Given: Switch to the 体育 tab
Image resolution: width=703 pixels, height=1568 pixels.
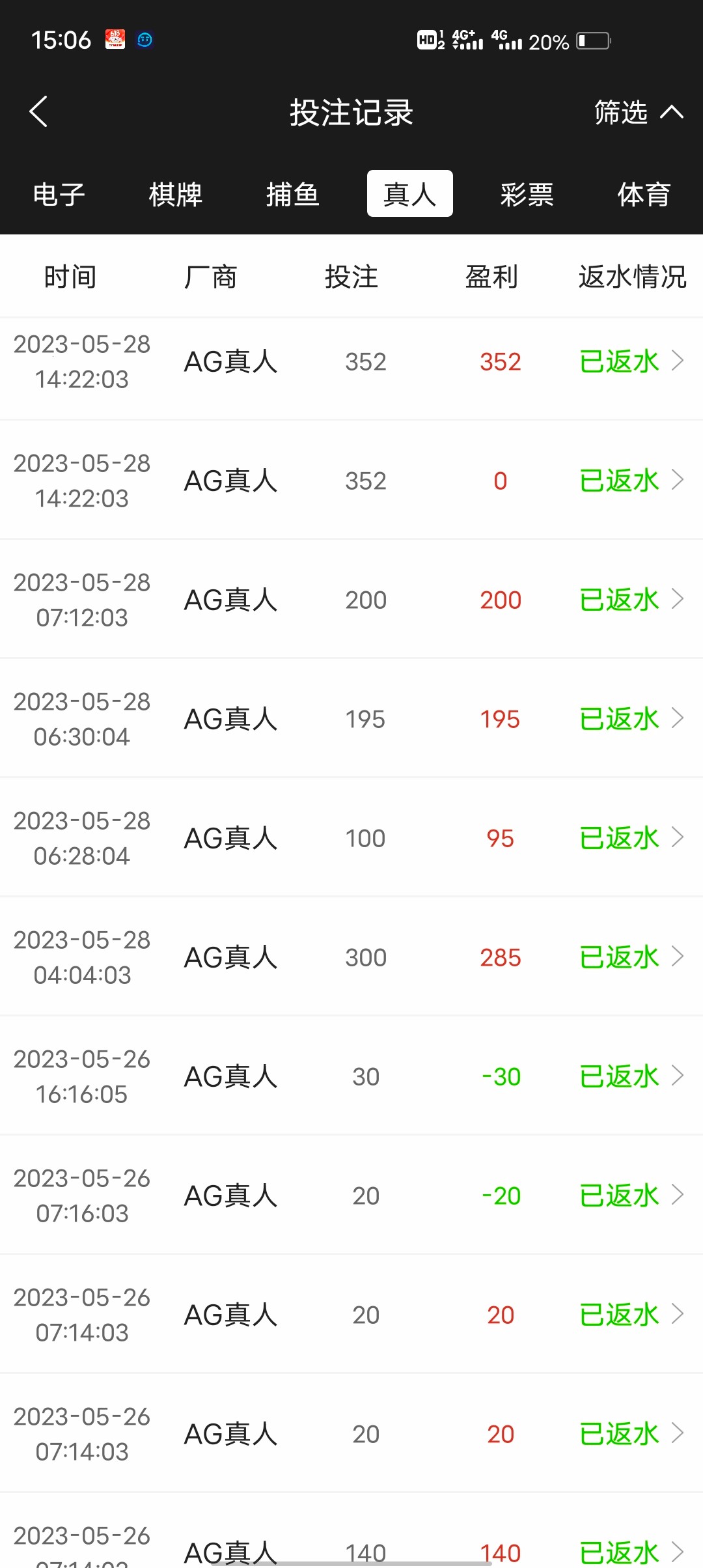Looking at the screenshot, I should coord(644,194).
